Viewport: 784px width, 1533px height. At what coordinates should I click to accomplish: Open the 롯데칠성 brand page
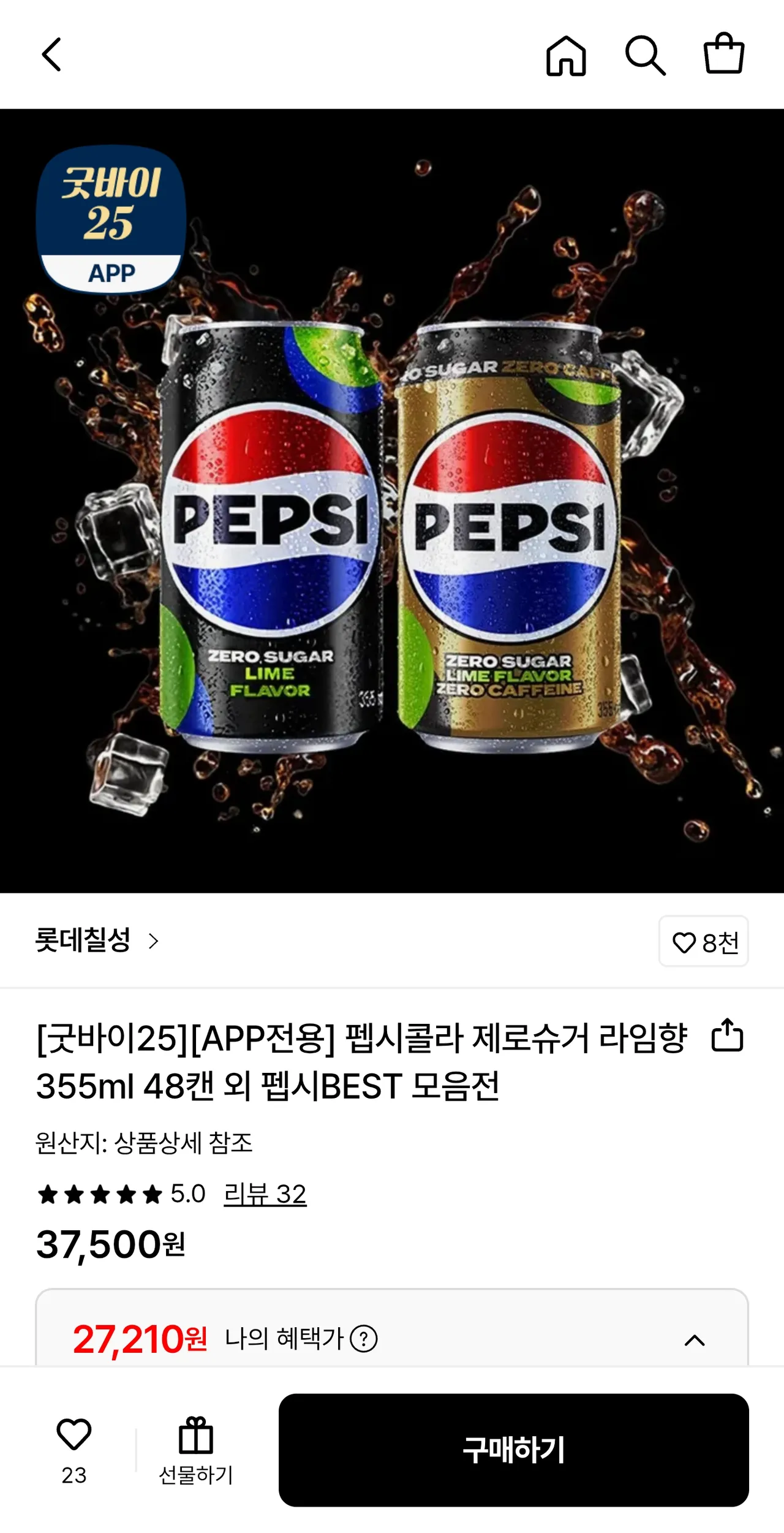pos(97,941)
